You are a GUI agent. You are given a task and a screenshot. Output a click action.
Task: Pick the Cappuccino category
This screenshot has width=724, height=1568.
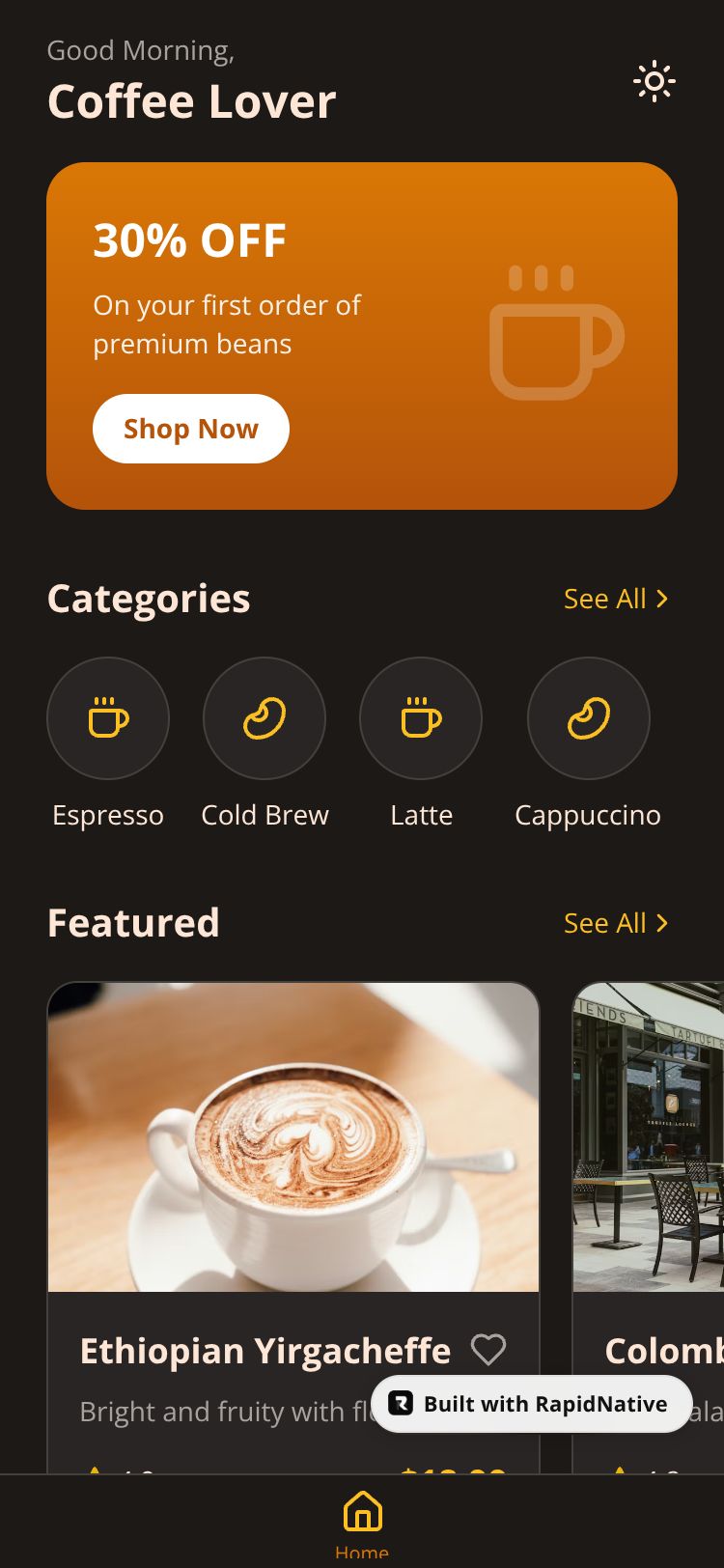pyautogui.click(x=588, y=718)
